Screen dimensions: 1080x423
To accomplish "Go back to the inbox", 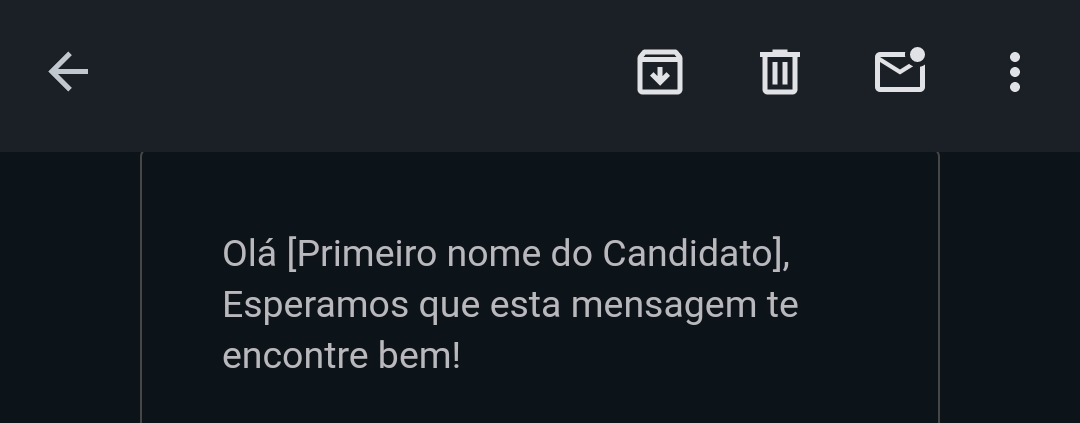I will click(68, 72).
